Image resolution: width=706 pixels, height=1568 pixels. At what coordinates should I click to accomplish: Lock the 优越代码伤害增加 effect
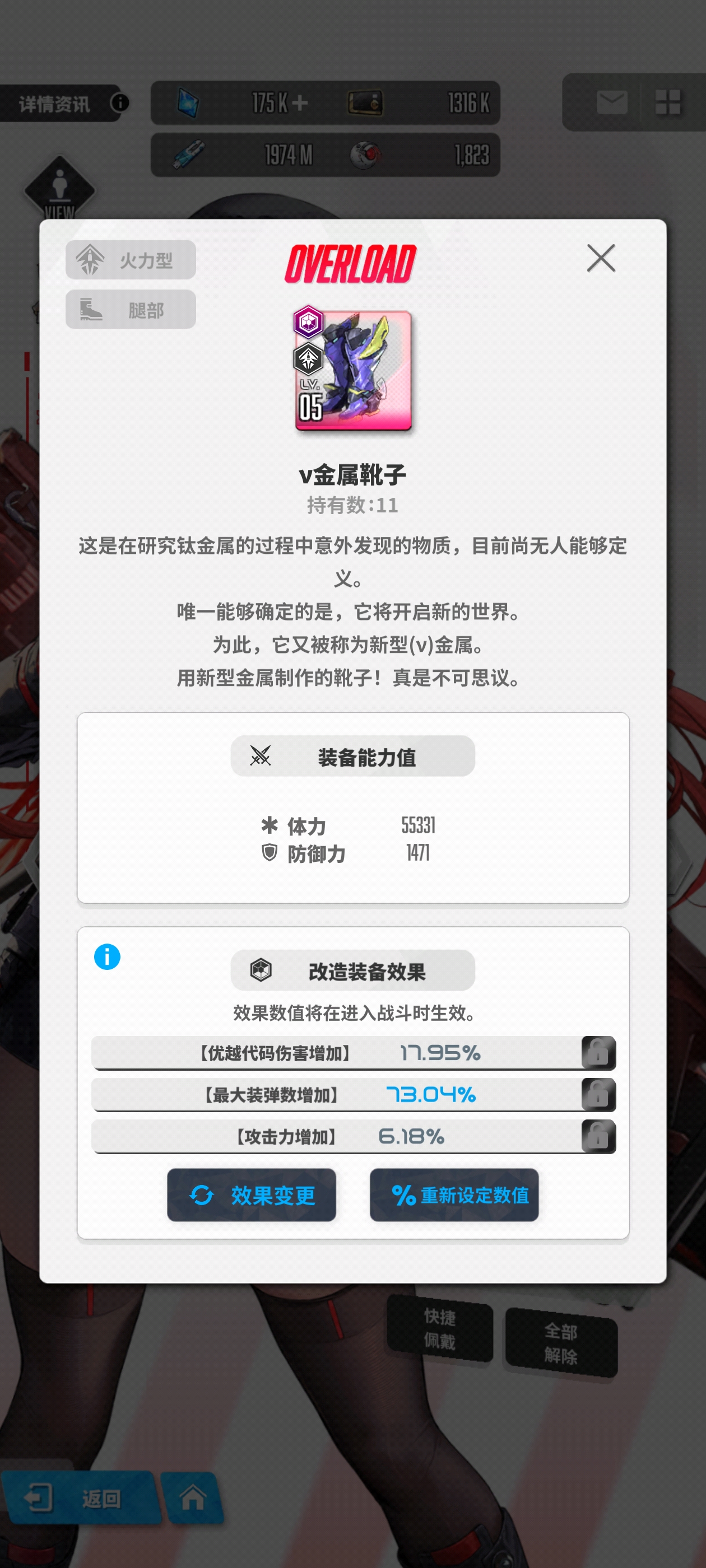pos(597,1052)
